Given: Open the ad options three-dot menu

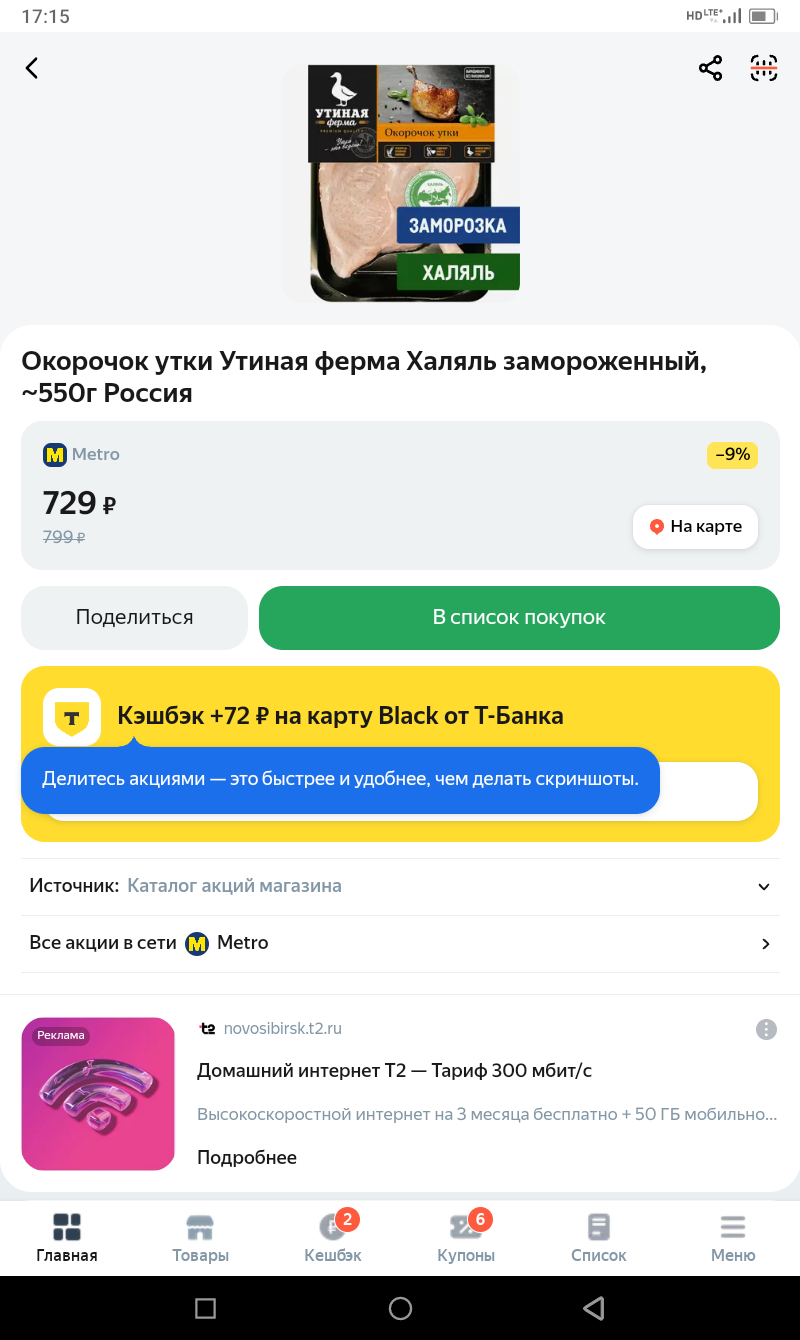Looking at the screenshot, I should tap(766, 1029).
